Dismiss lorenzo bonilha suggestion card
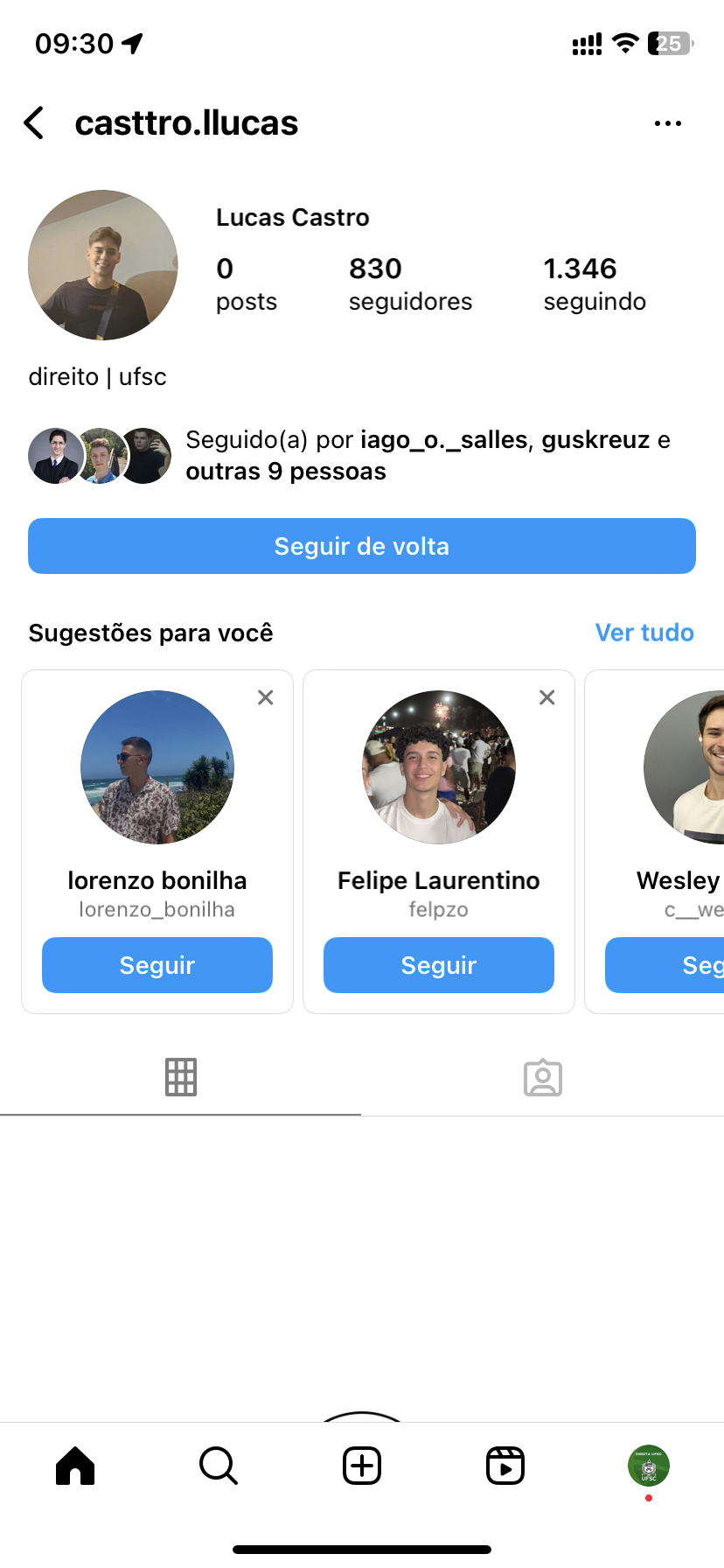 266,697
